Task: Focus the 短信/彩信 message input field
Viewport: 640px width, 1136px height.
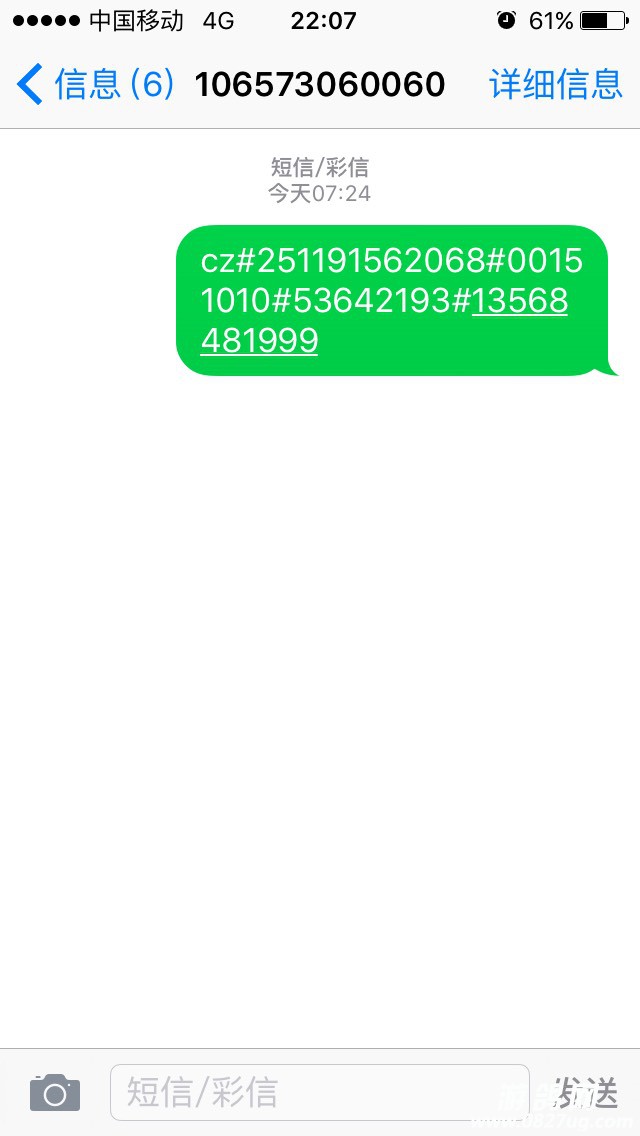Action: pyautogui.click(x=320, y=1092)
